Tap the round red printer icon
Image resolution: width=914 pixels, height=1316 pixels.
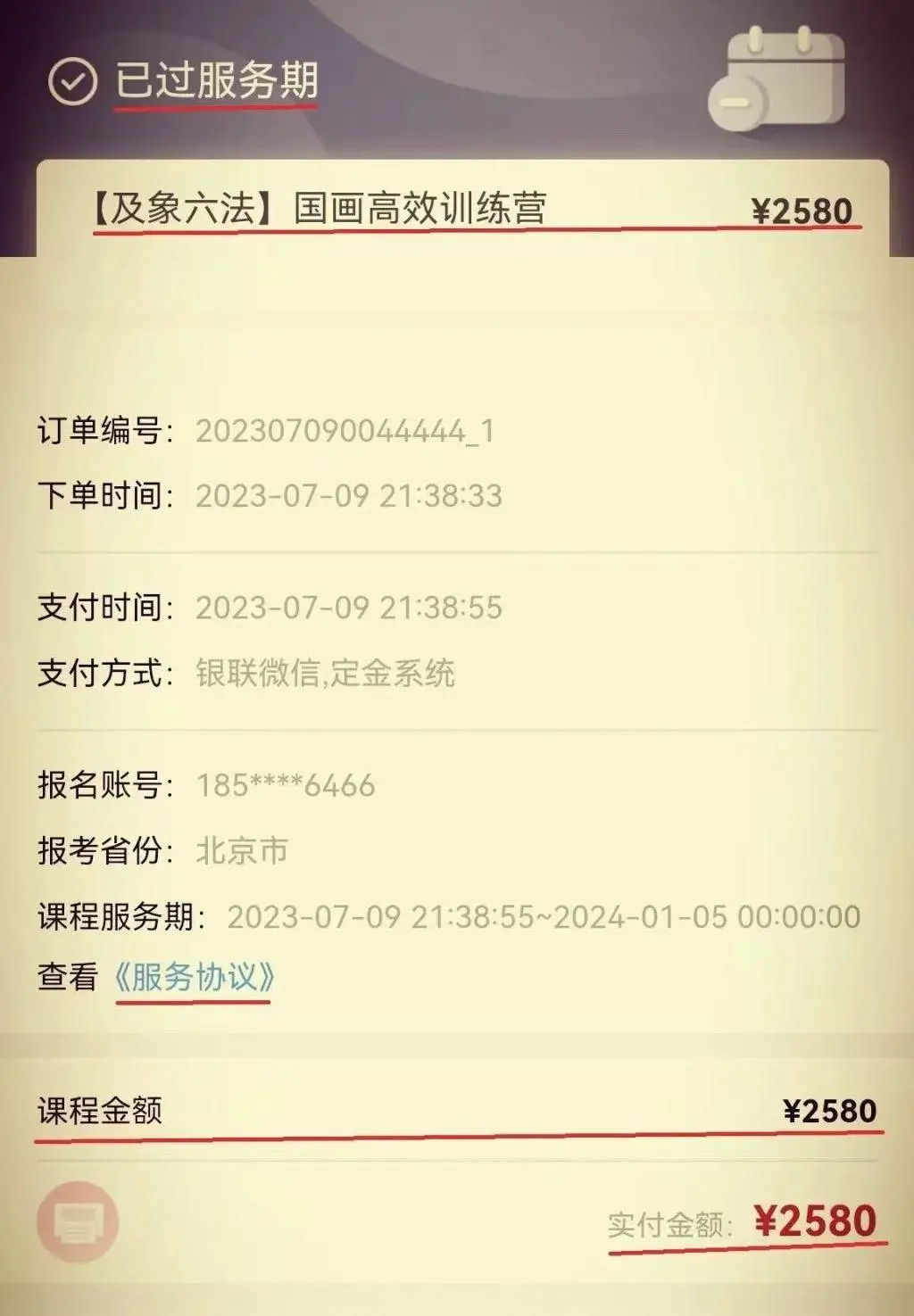(x=78, y=1222)
